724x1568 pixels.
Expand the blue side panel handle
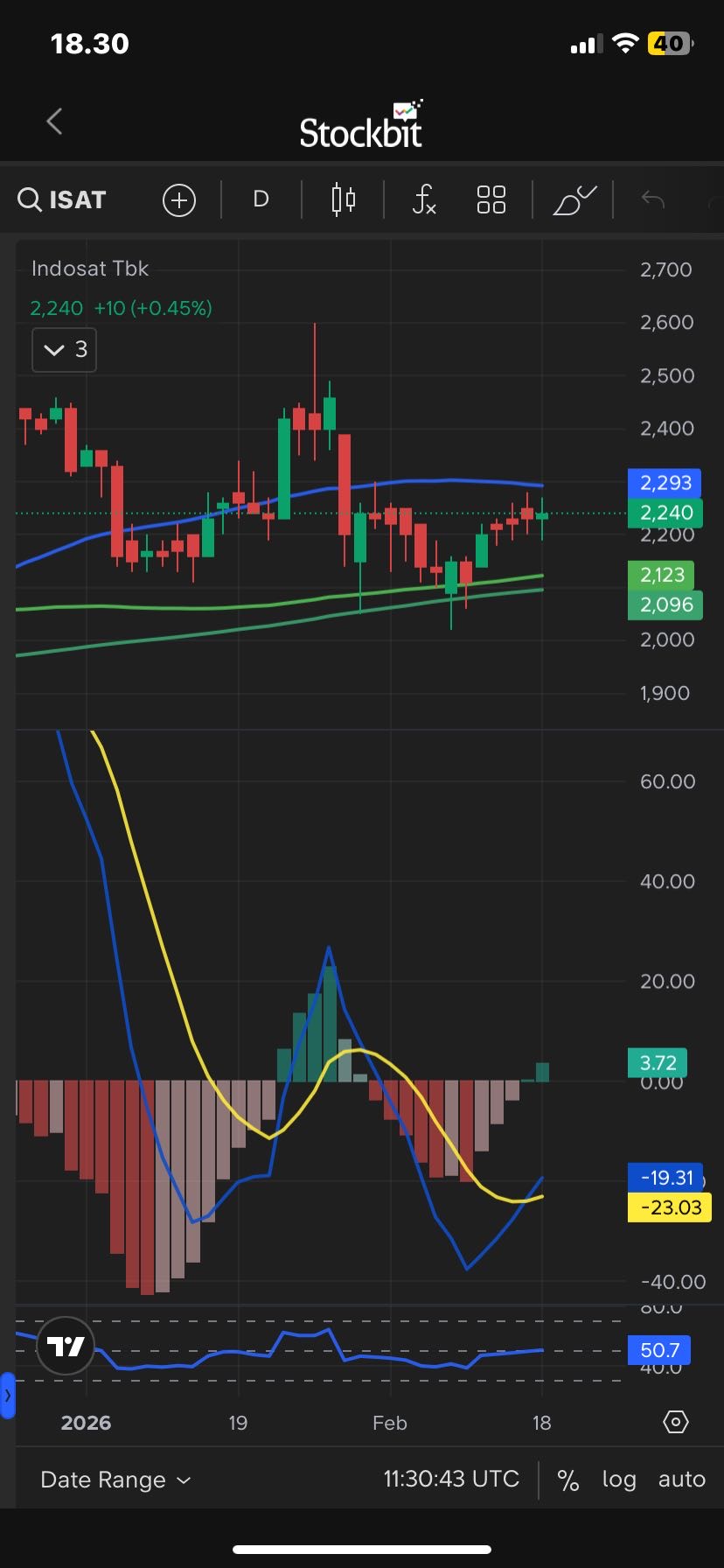[7, 1396]
